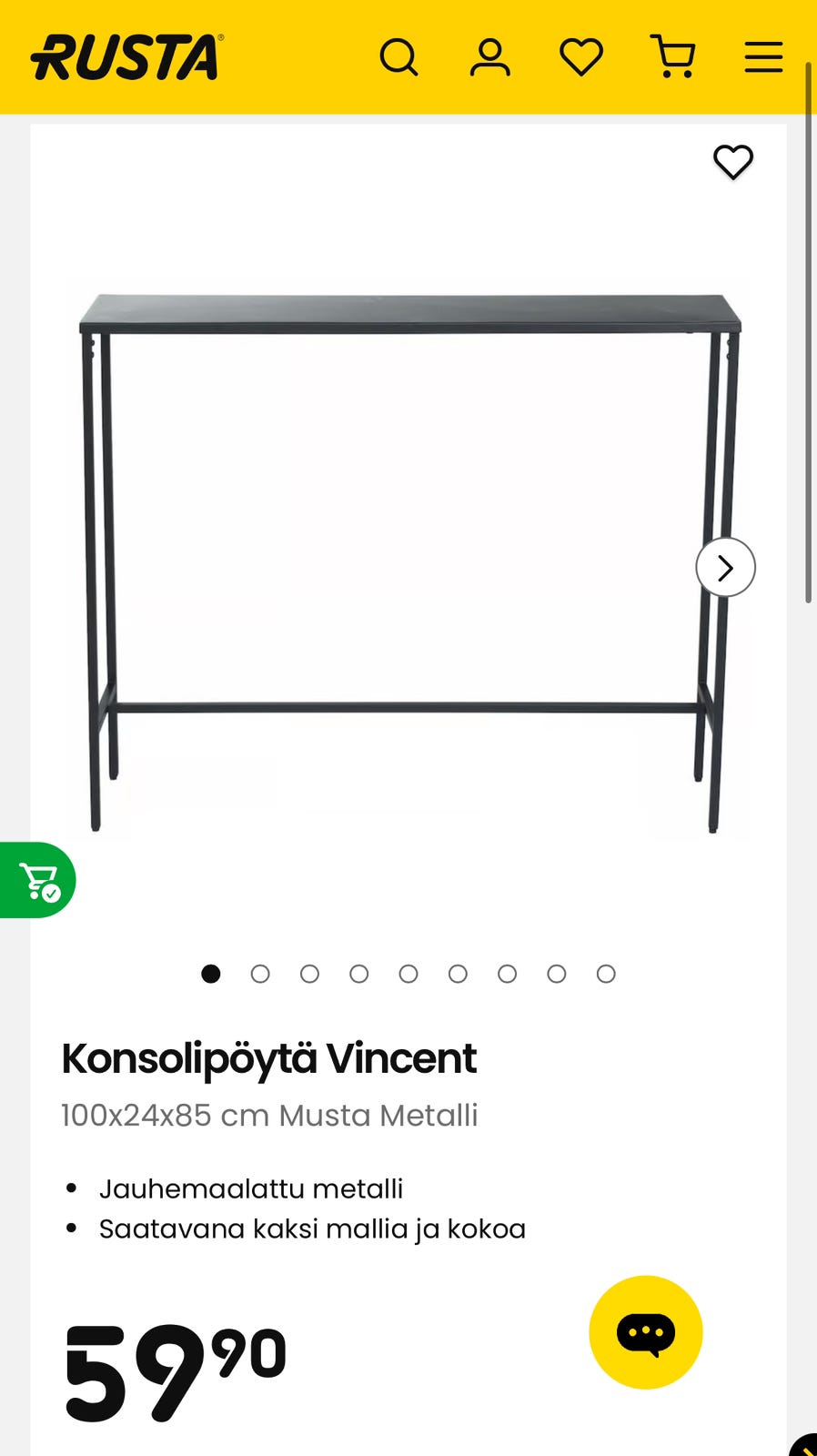Open the account login icon
The width and height of the screenshot is (817, 1456).
[x=489, y=56]
